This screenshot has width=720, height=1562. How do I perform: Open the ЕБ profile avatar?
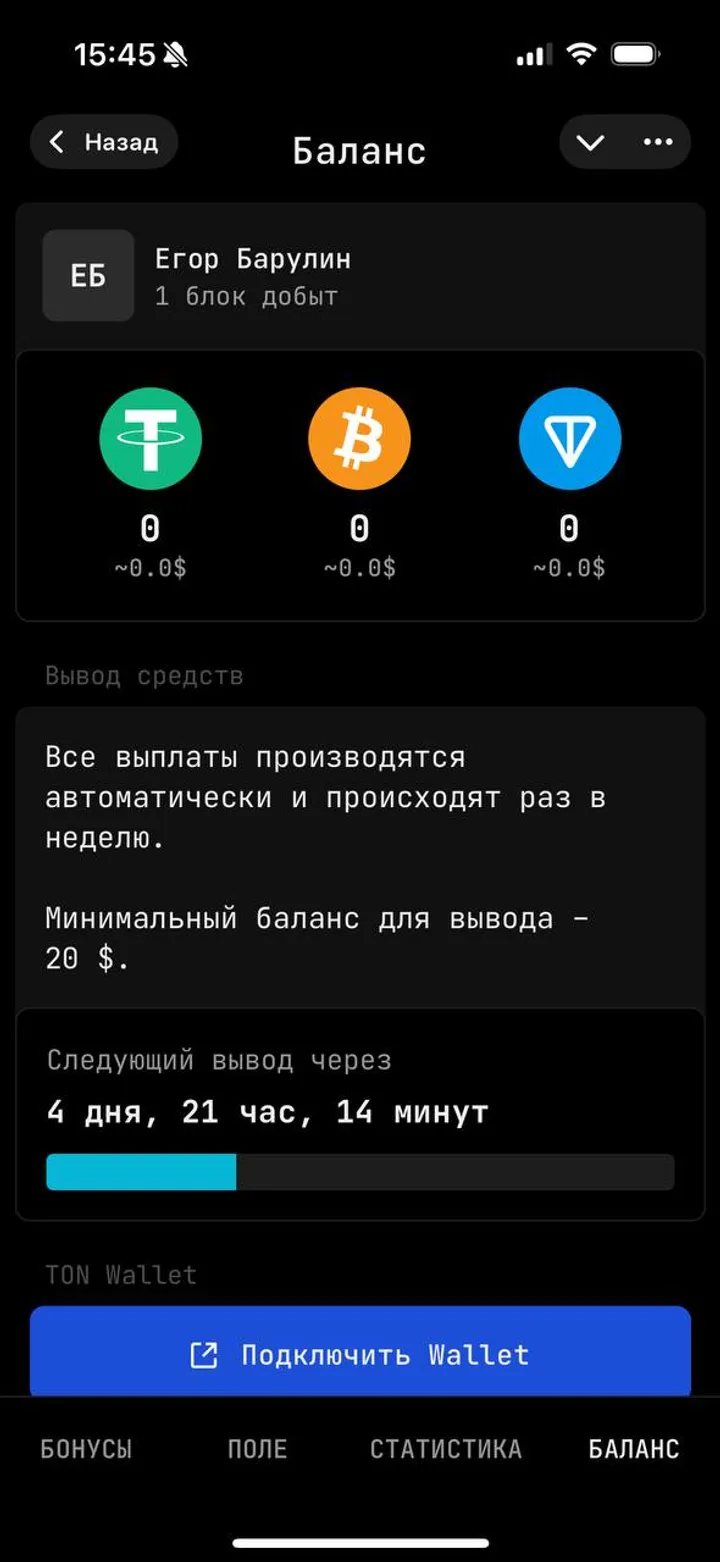click(87, 275)
